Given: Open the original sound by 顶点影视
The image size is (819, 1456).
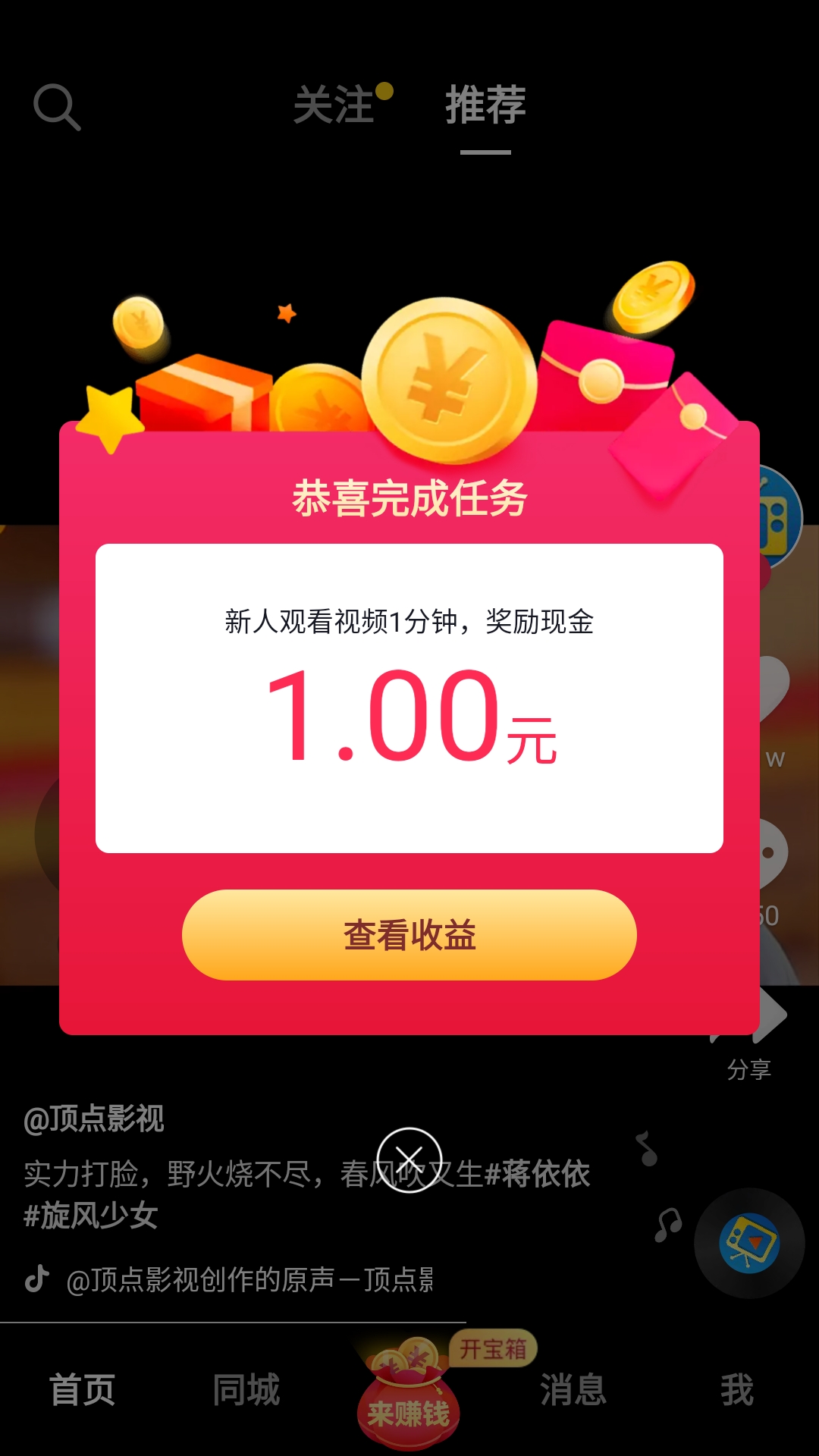Looking at the screenshot, I should [x=249, y=1279].
